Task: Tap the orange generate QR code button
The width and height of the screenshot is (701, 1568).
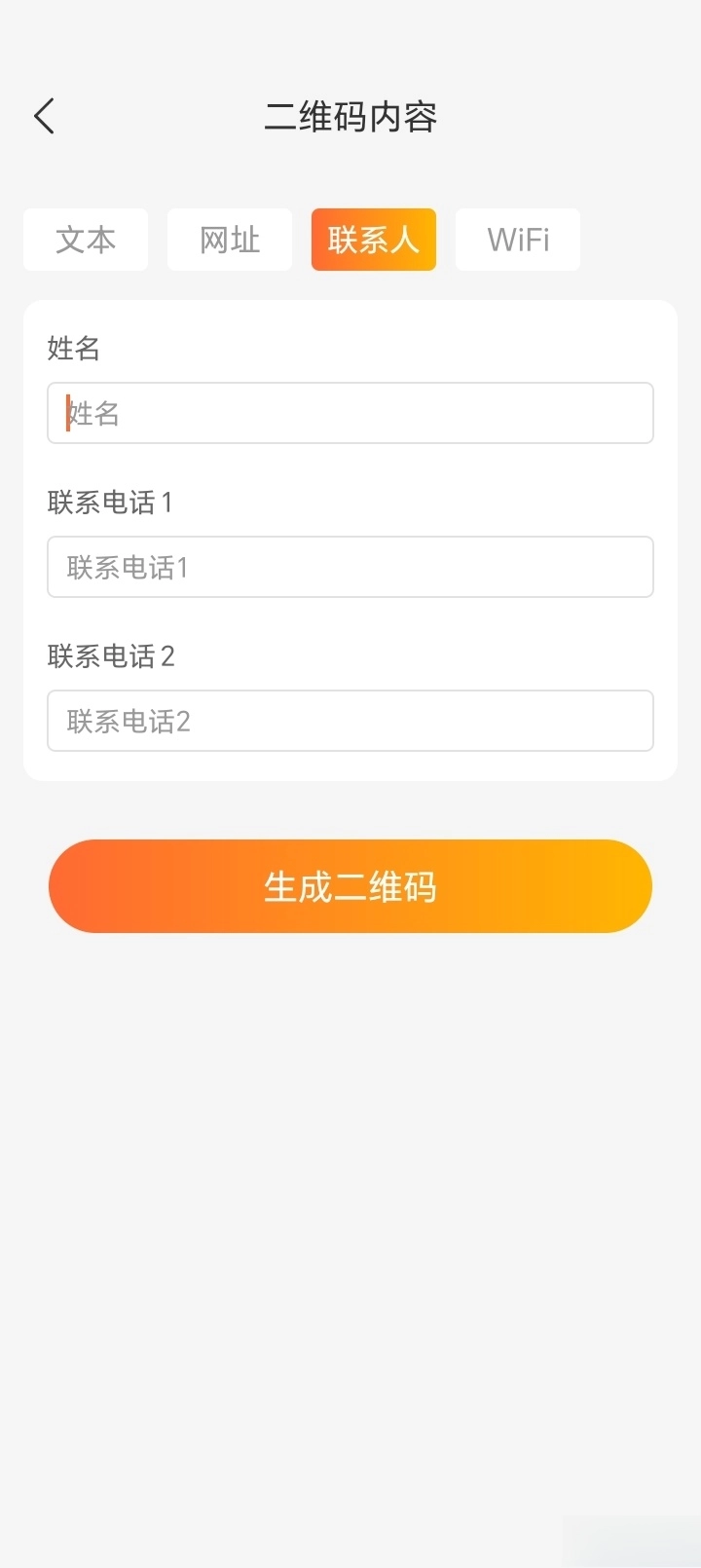Action: coord(350,885)
